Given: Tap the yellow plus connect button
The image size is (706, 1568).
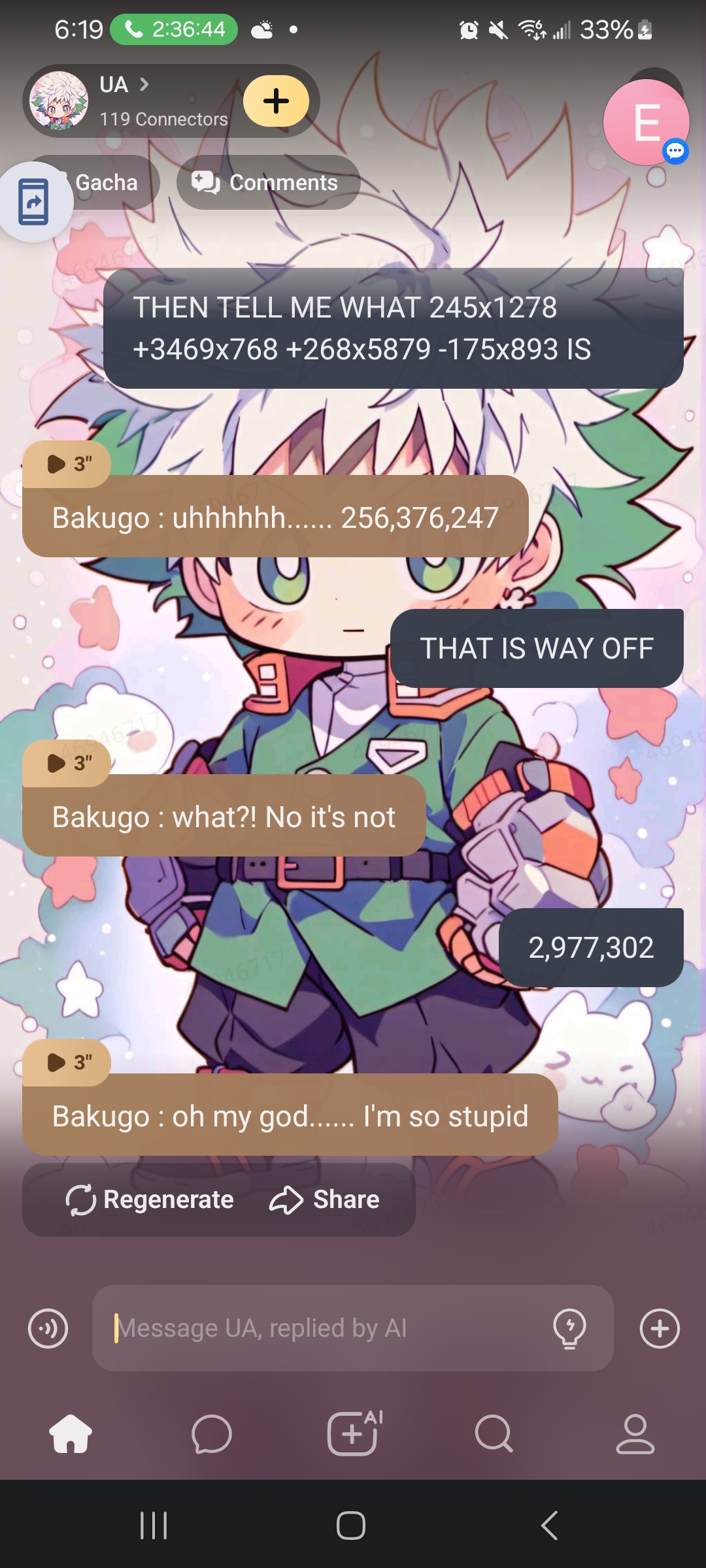Looking at the screenshot, I should tap(276, 101).
